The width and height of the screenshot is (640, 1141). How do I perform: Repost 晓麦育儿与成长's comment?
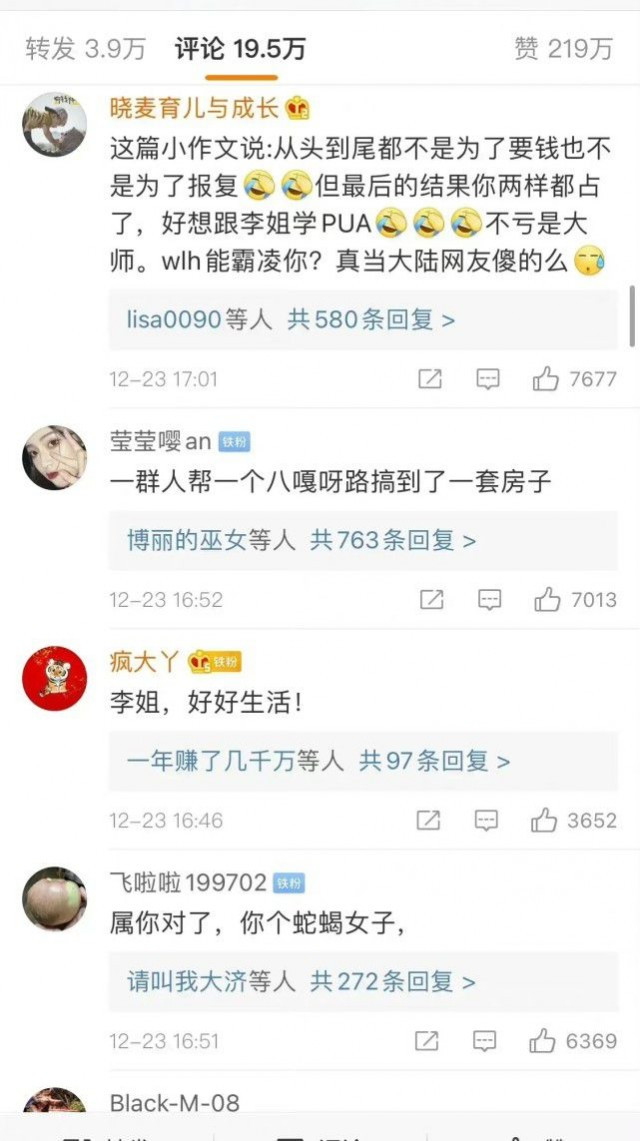click(x=430, y=379)
